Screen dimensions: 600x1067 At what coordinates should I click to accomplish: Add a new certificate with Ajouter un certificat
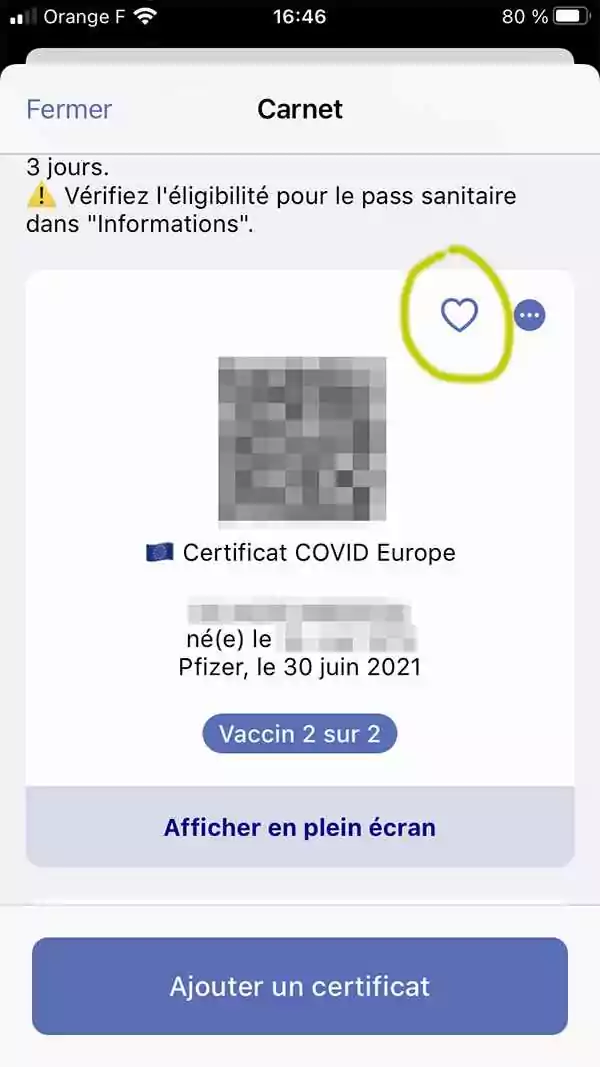coord(300,986)
